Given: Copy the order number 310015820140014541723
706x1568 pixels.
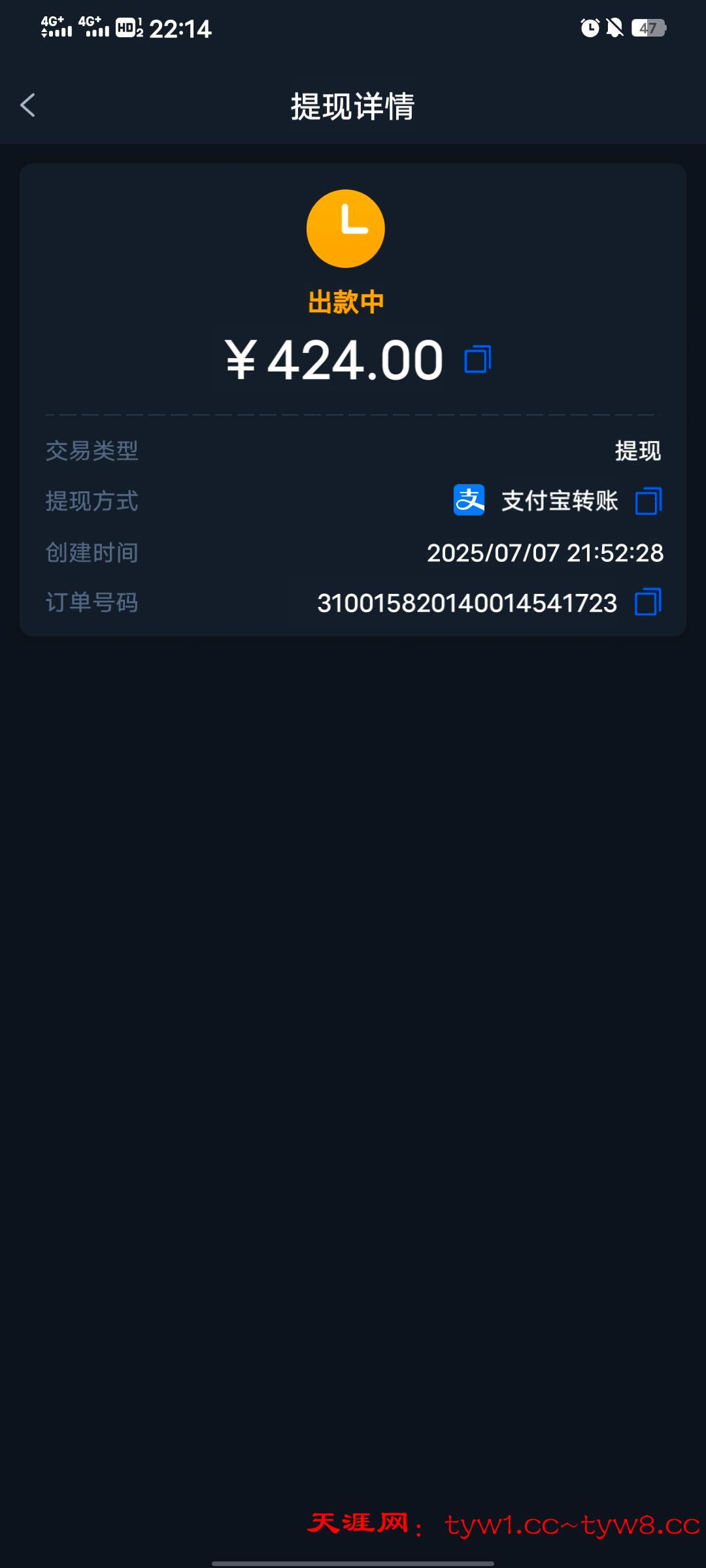Looking at the screenshot, I should (648, 602).
